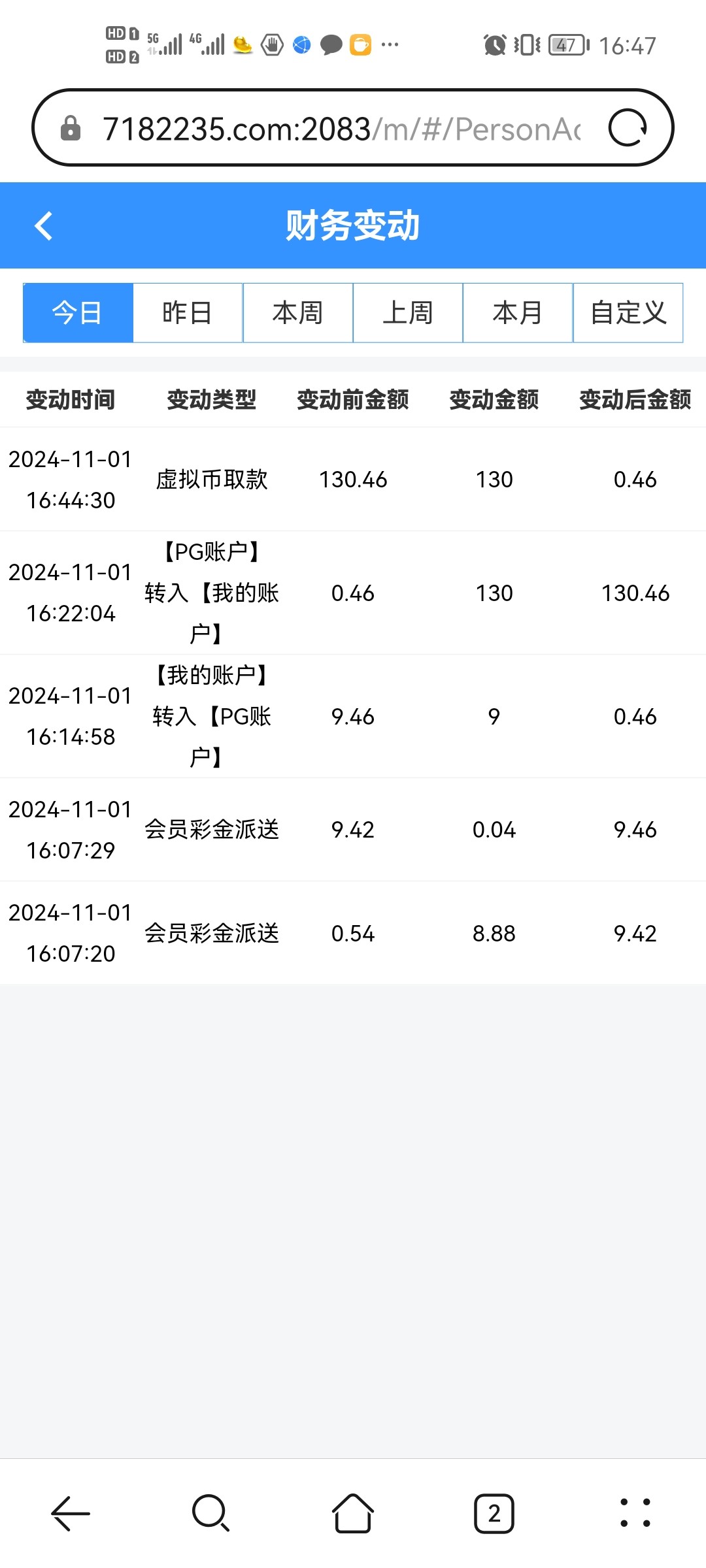Open the browser four-dot menu

(635, 1513)
